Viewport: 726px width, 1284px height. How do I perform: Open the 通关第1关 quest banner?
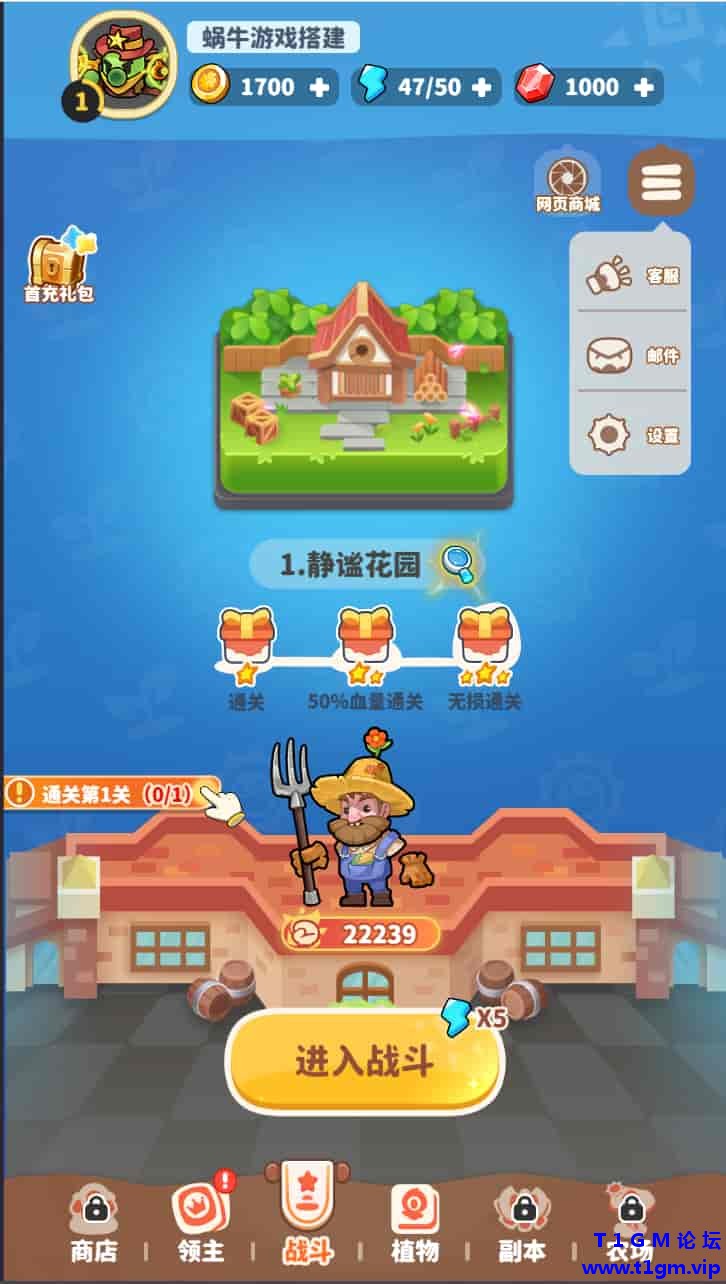pos(111,794)
